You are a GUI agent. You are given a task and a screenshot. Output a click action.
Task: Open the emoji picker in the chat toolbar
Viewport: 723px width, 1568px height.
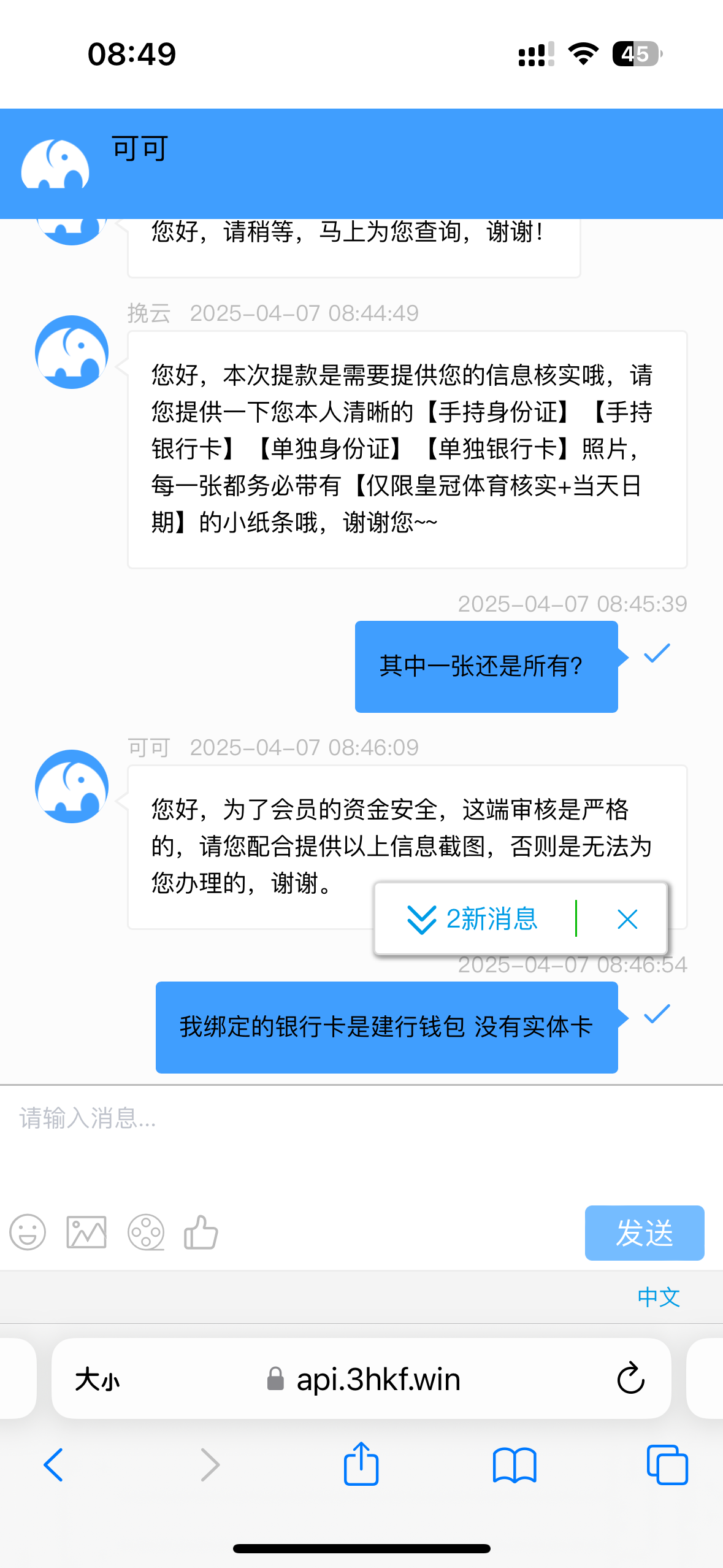pyautogui.click(x=26, y=1232)
